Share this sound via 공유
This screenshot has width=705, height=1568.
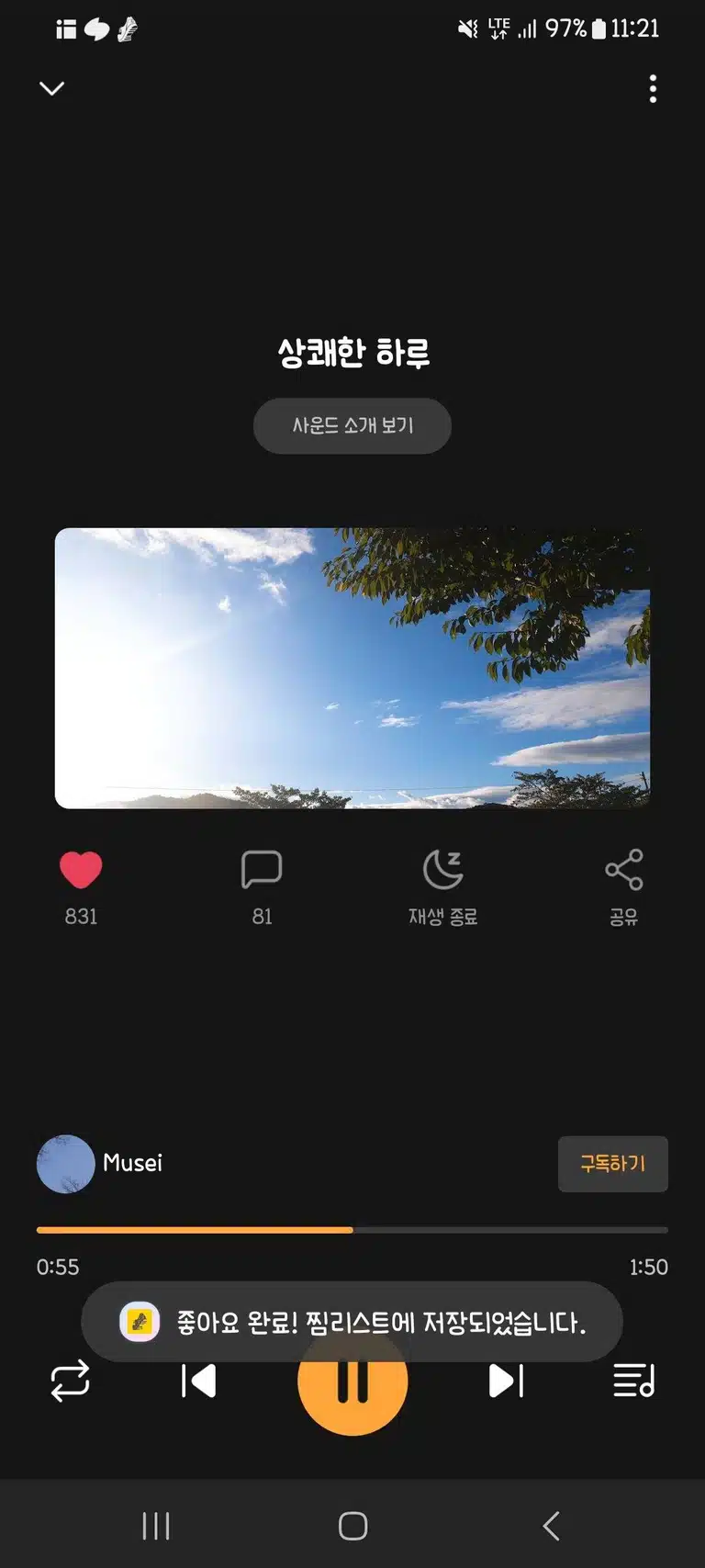point(624,869)
